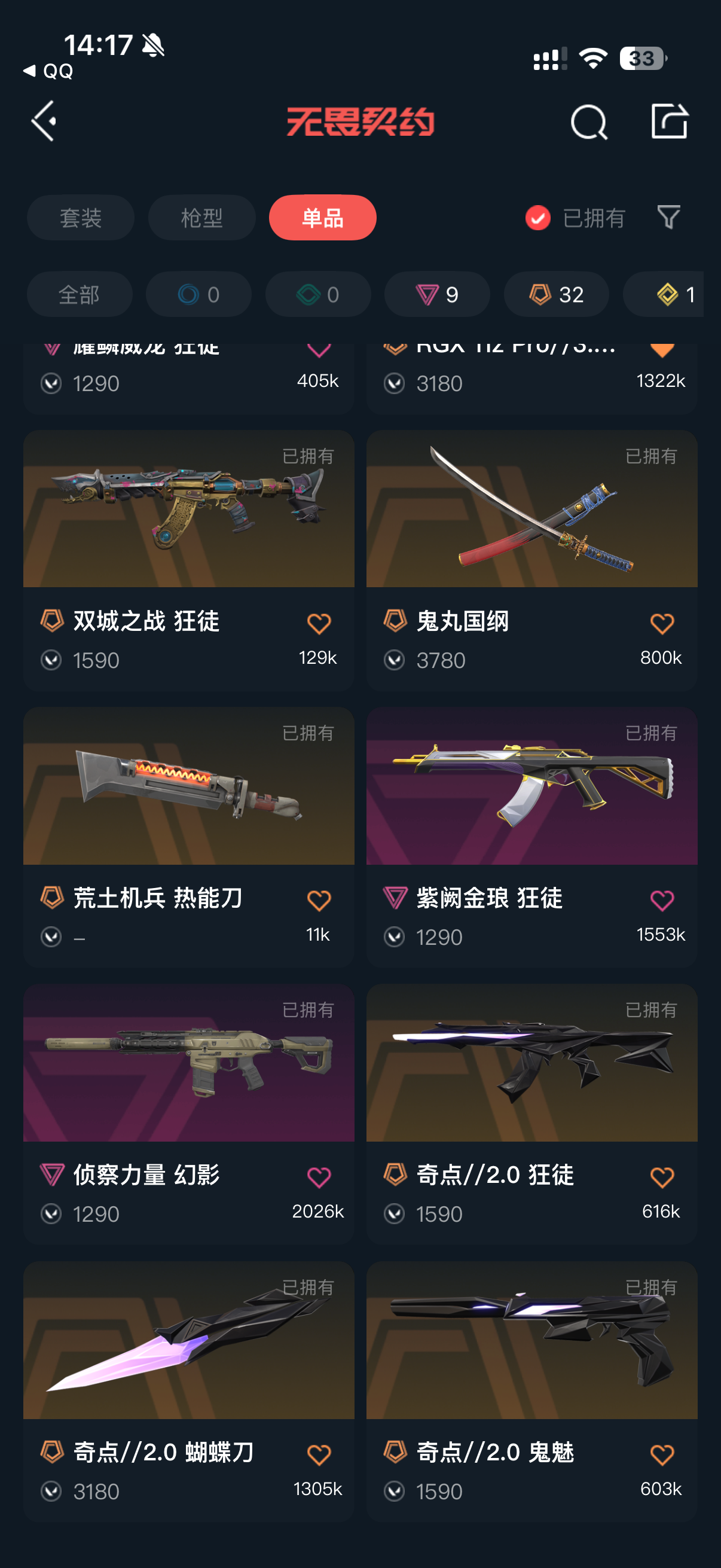
Task: Open the funnel filter icon
Action: coord(668,217)
